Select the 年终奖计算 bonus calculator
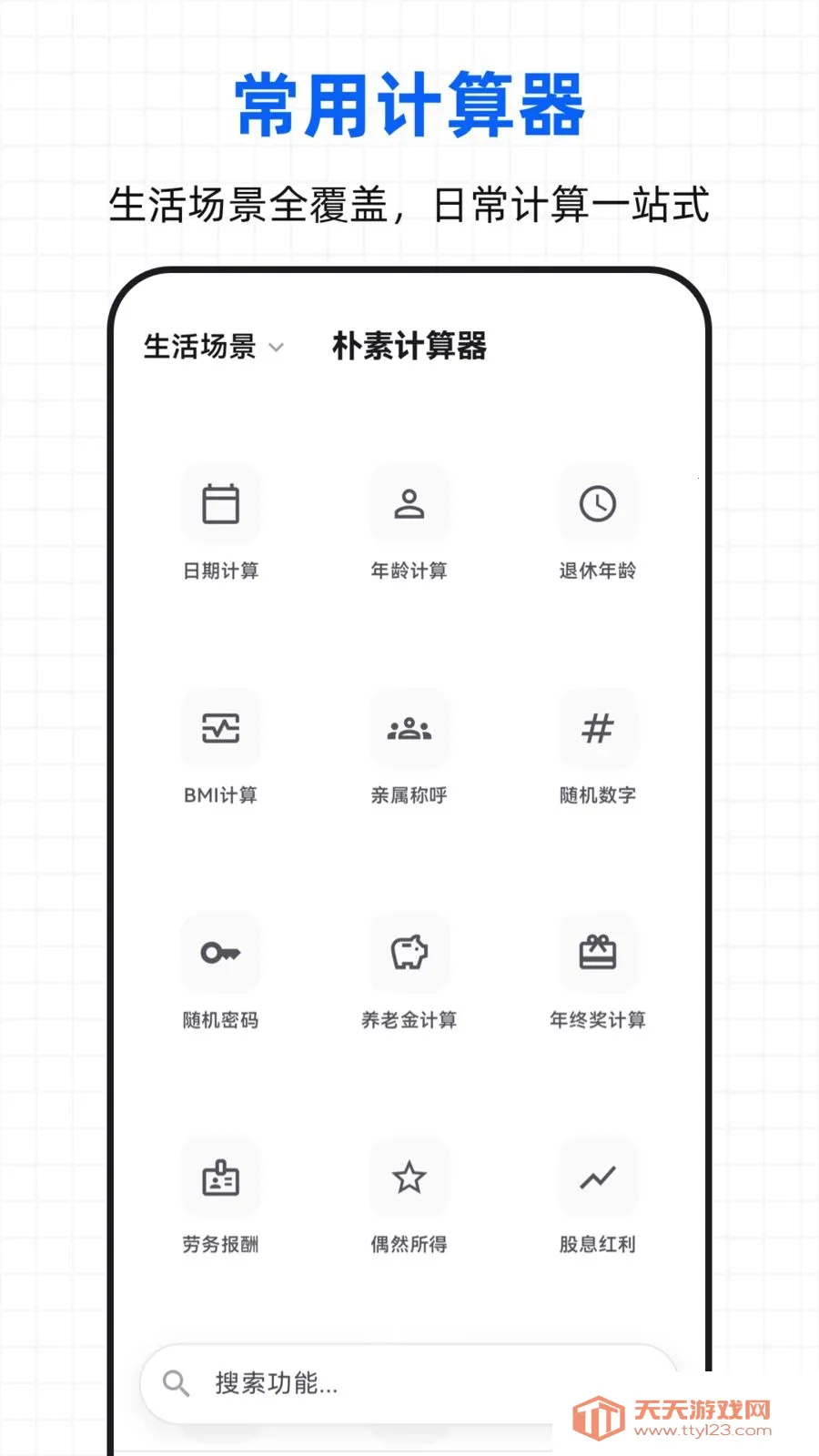The image size is (819, 1456). pyautogui.click(x=597, y=974)
